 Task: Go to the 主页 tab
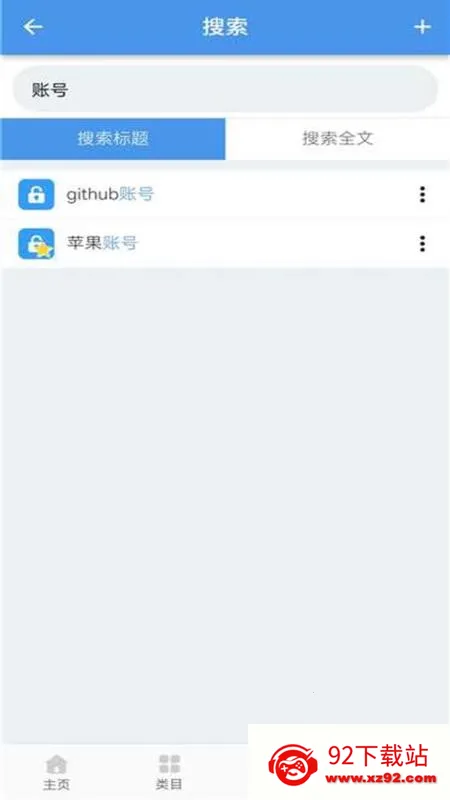(x=56, y=772)
